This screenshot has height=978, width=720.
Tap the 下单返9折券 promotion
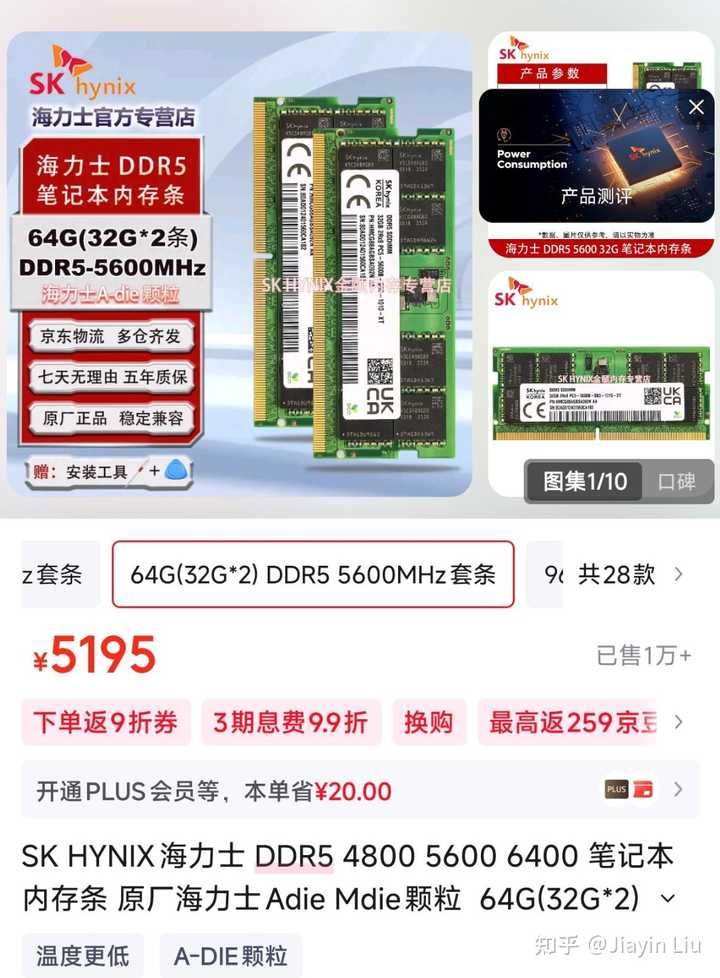105,722
